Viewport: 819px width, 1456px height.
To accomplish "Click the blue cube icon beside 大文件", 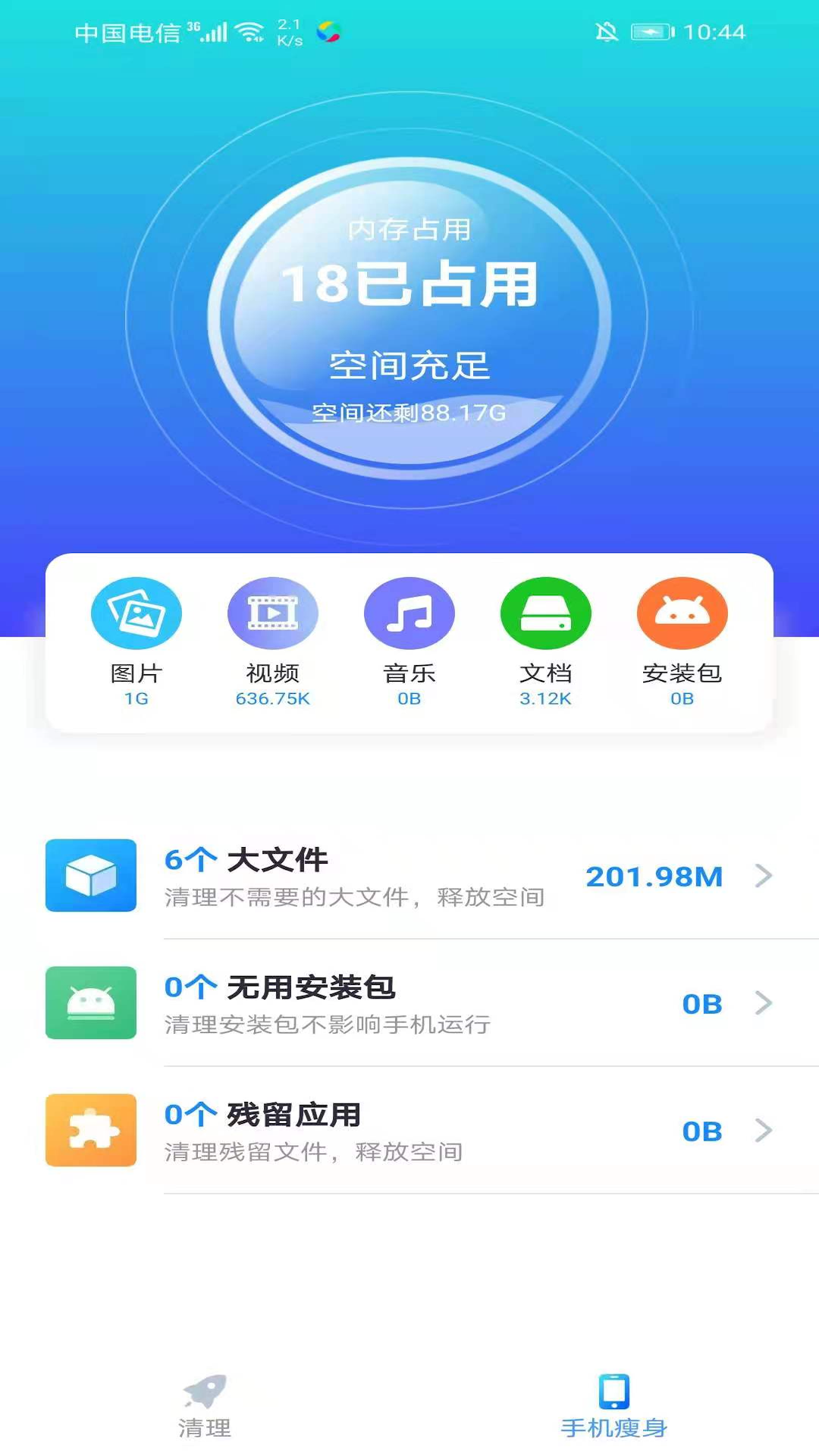I will (x=90, y=875).
